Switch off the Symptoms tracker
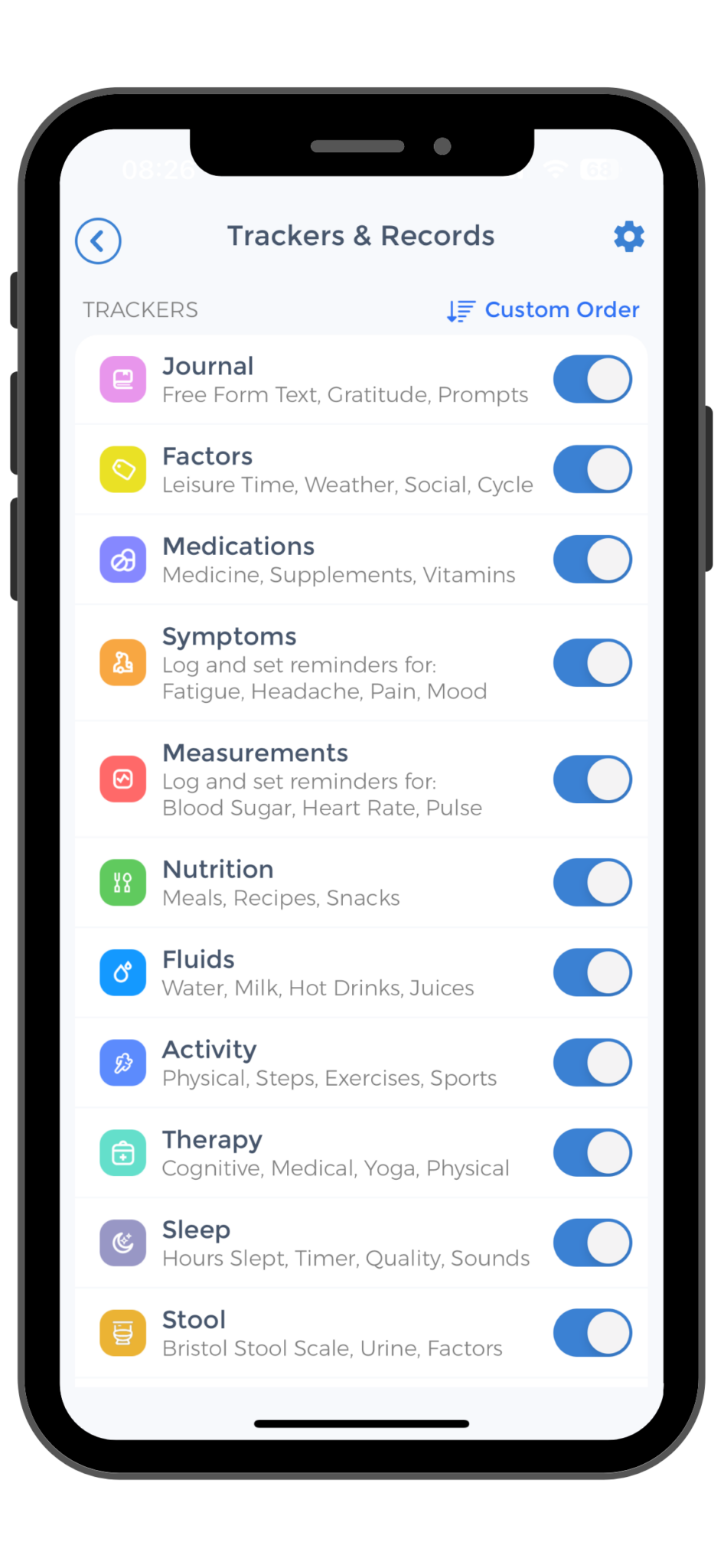 tap(592, 663)
